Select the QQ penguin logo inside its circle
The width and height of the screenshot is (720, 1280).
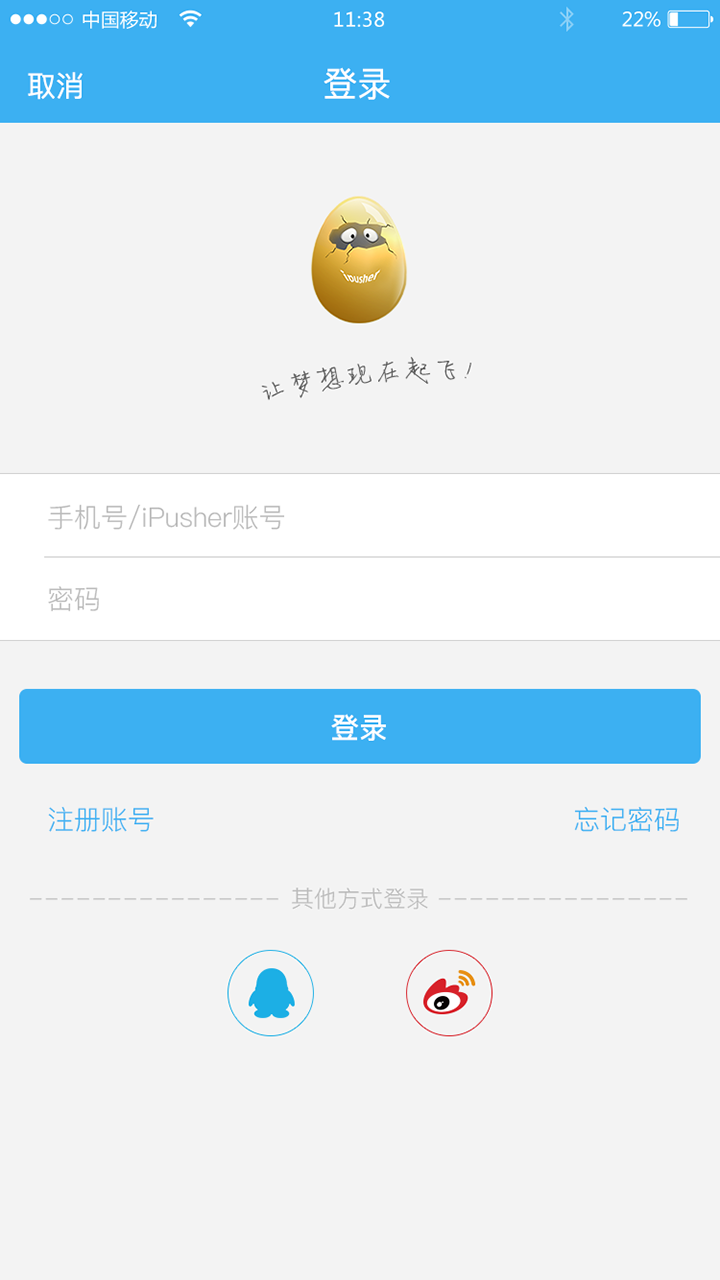270,992
